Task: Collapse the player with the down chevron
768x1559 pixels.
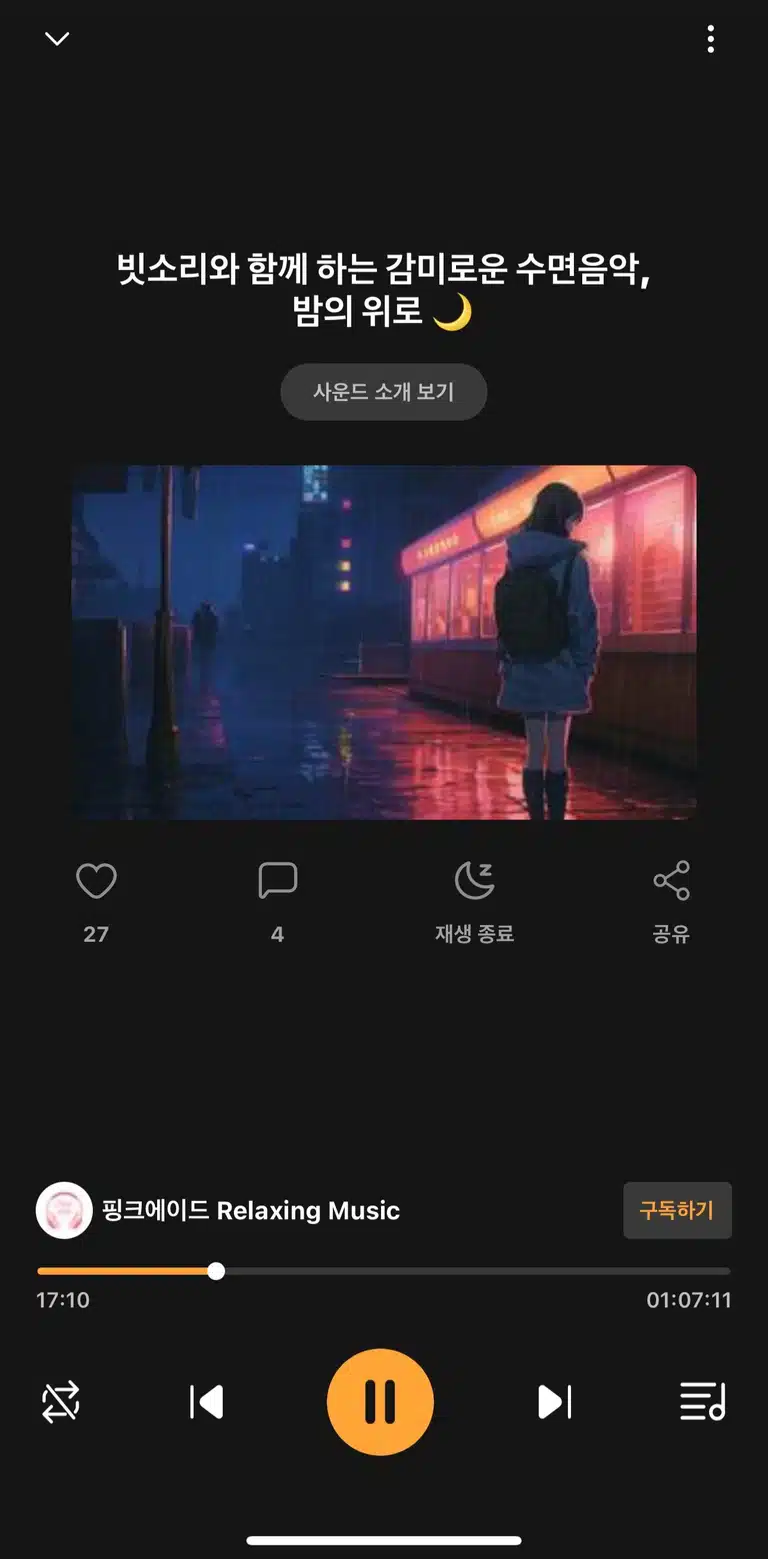Action: point(57,39)
